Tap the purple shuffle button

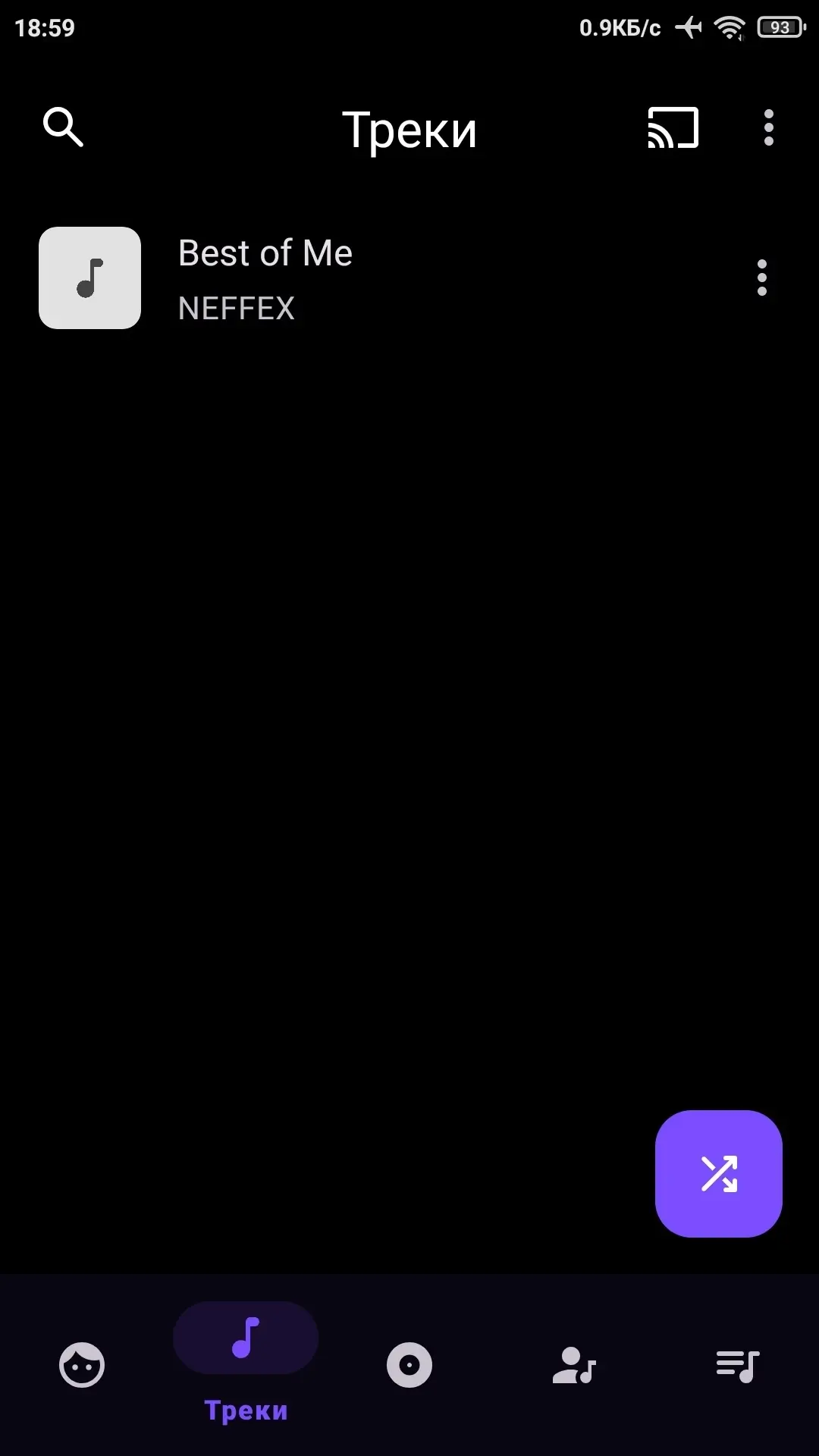tap(719, 1174)
